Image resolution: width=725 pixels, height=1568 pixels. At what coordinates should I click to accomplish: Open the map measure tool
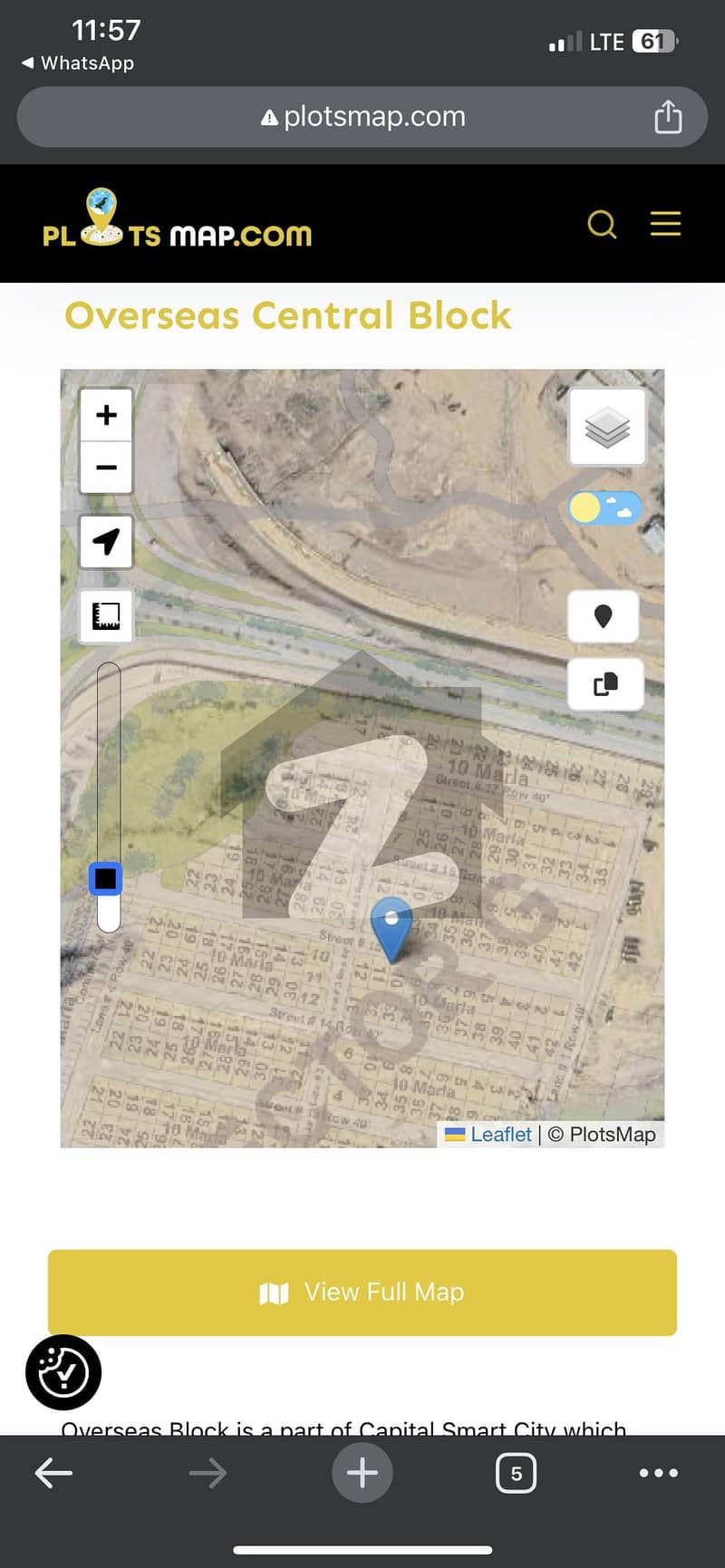[x=106, y=616]
